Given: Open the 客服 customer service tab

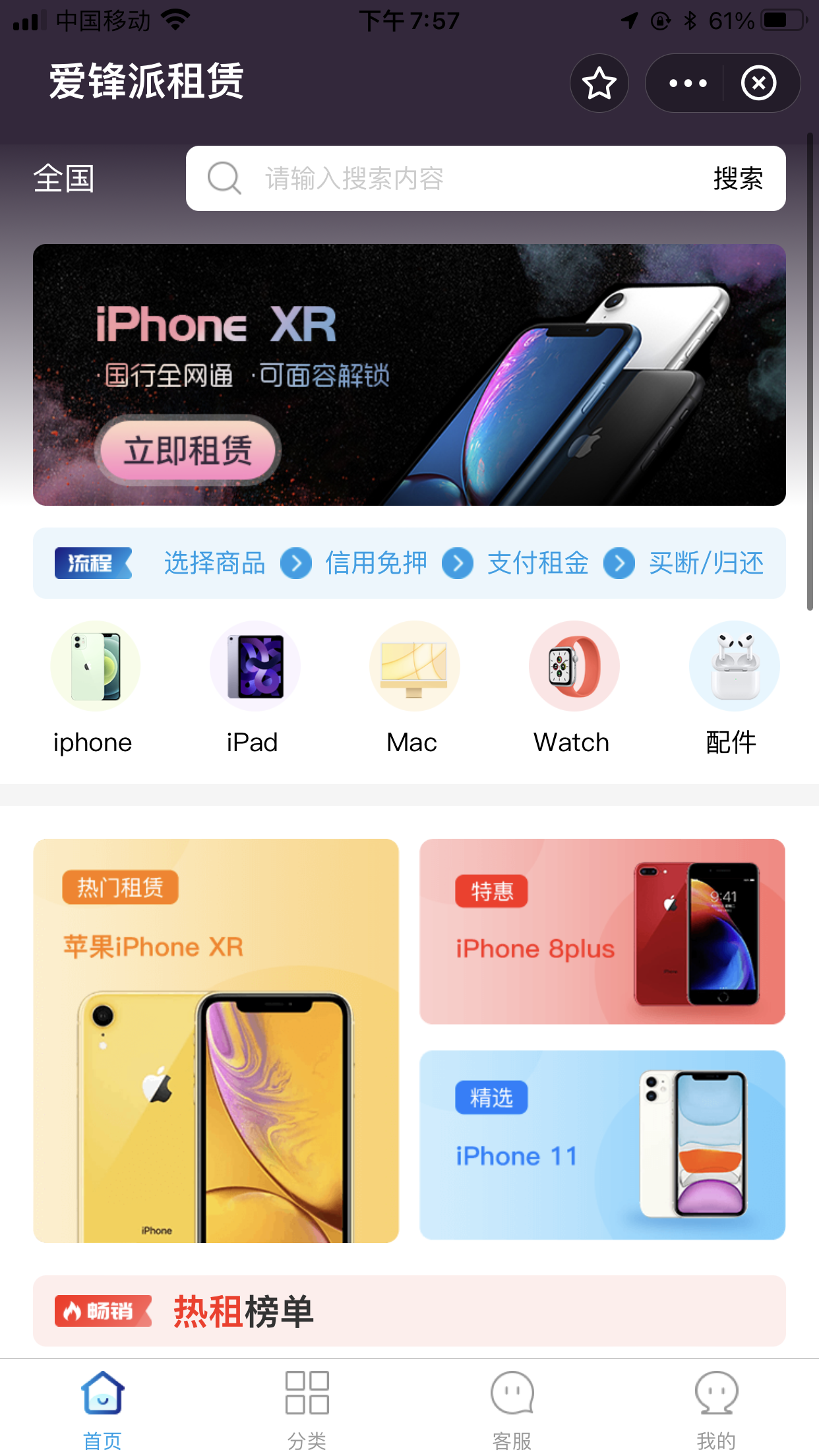Looking at the screenshot, I should click(512, 1408).
